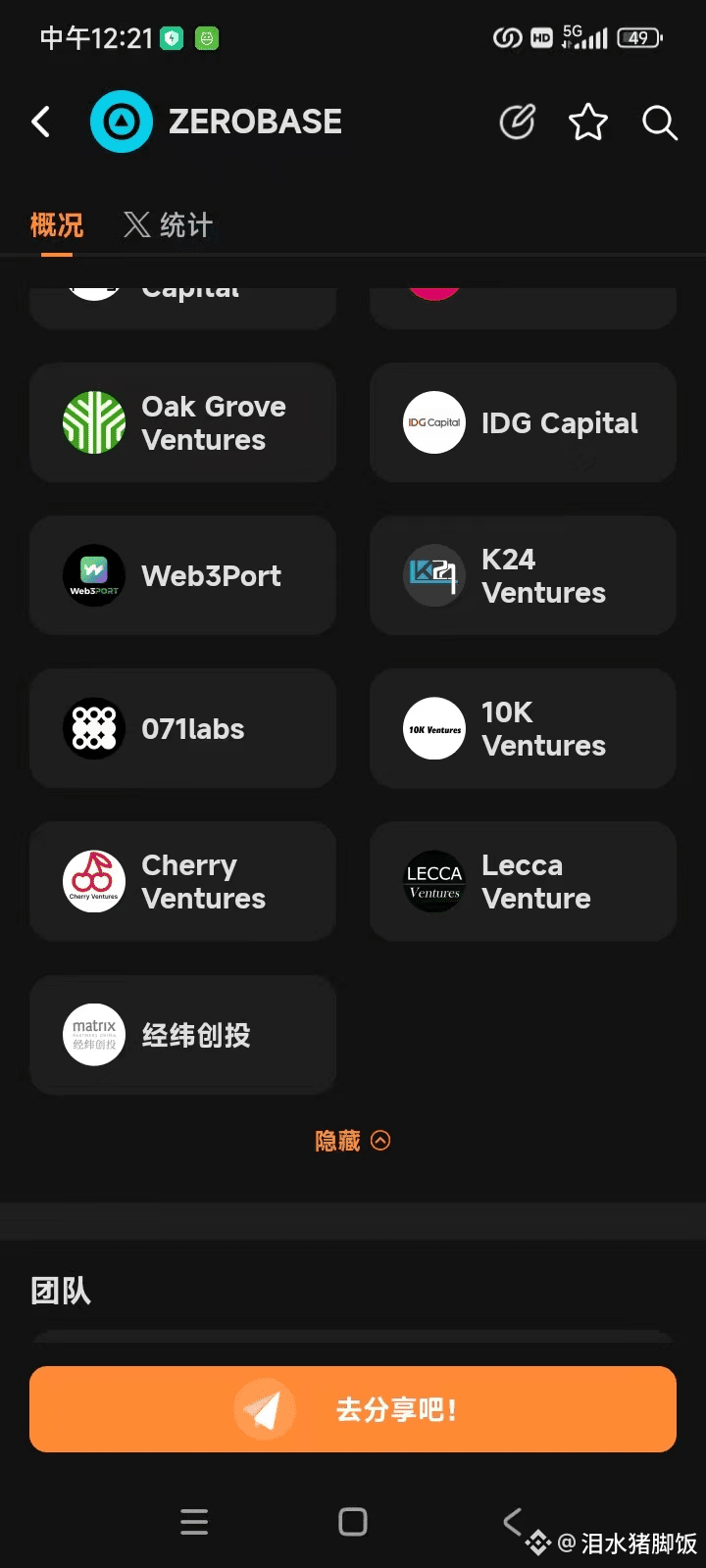Open the search magnifier
The image size is (706, 1568).
point(659,122)
